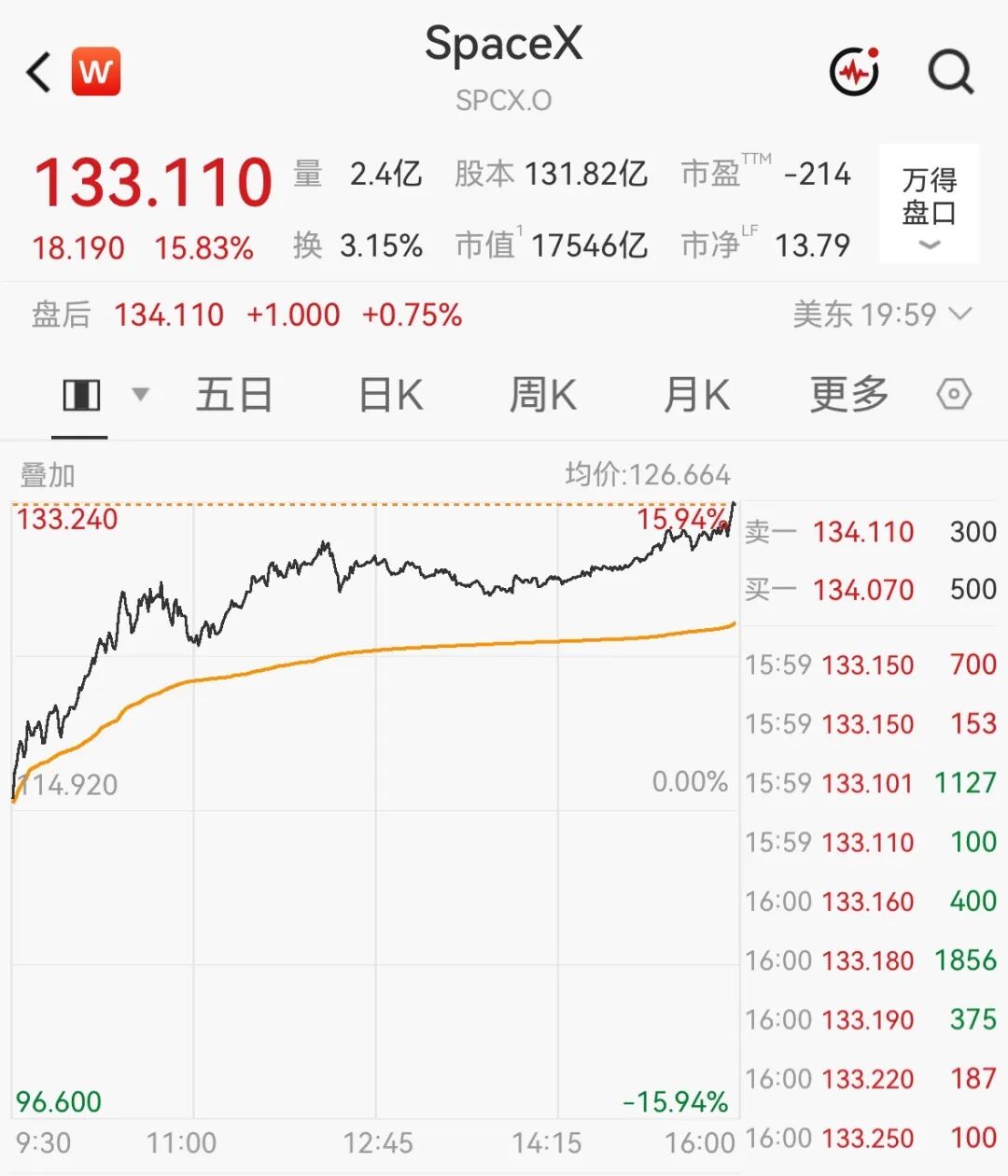Switch to the 月K chart
This screenshot has width=1008, height=1176.
pyautogui.click(x=696, y=395)
